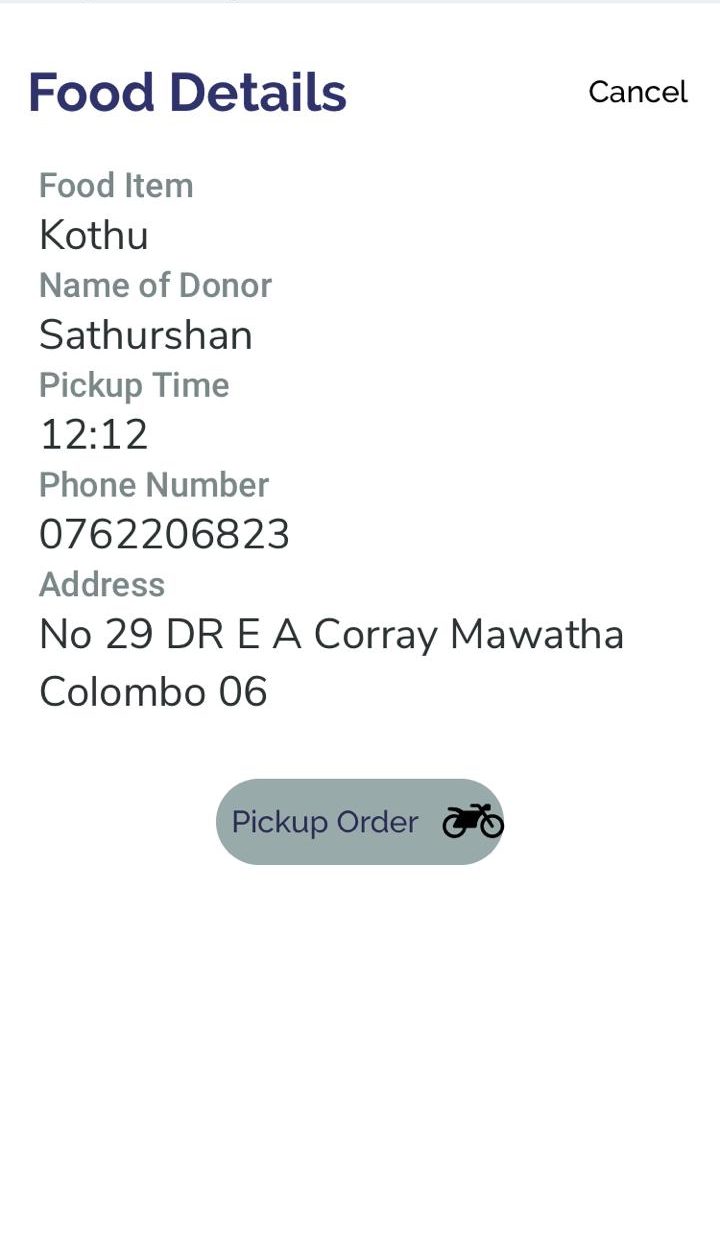Cancel the food details screen

[x=637, y=92]
